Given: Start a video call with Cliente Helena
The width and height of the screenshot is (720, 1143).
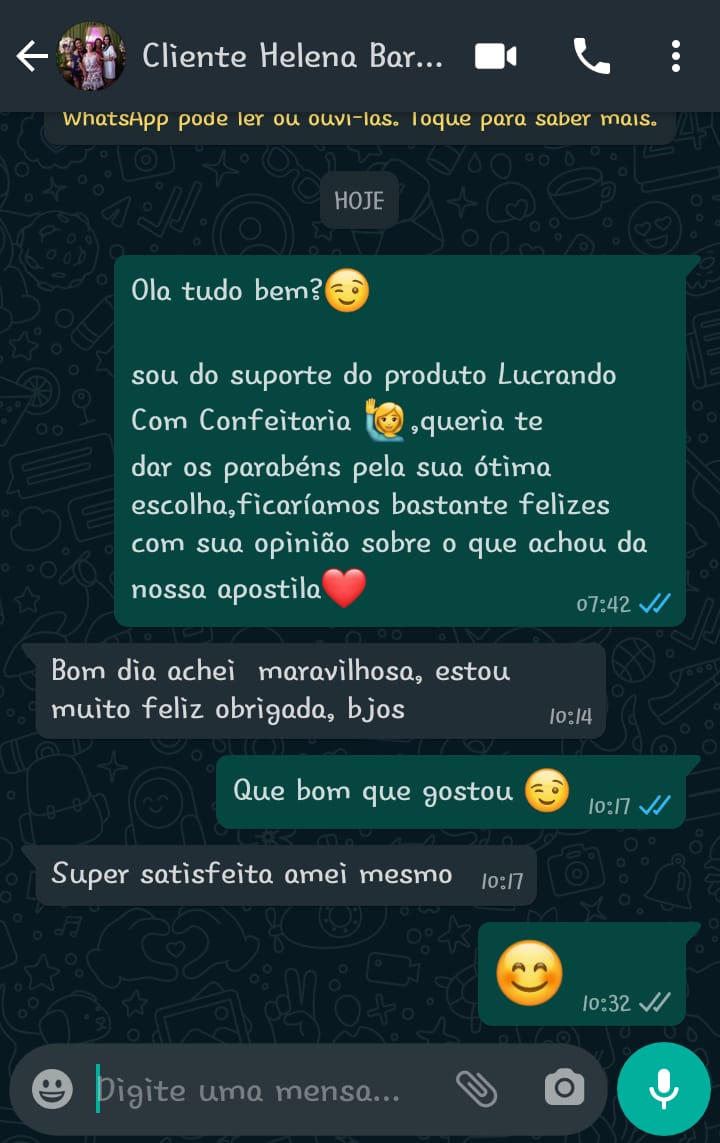Looking at the screenshot, I should [x=494, y=57].
